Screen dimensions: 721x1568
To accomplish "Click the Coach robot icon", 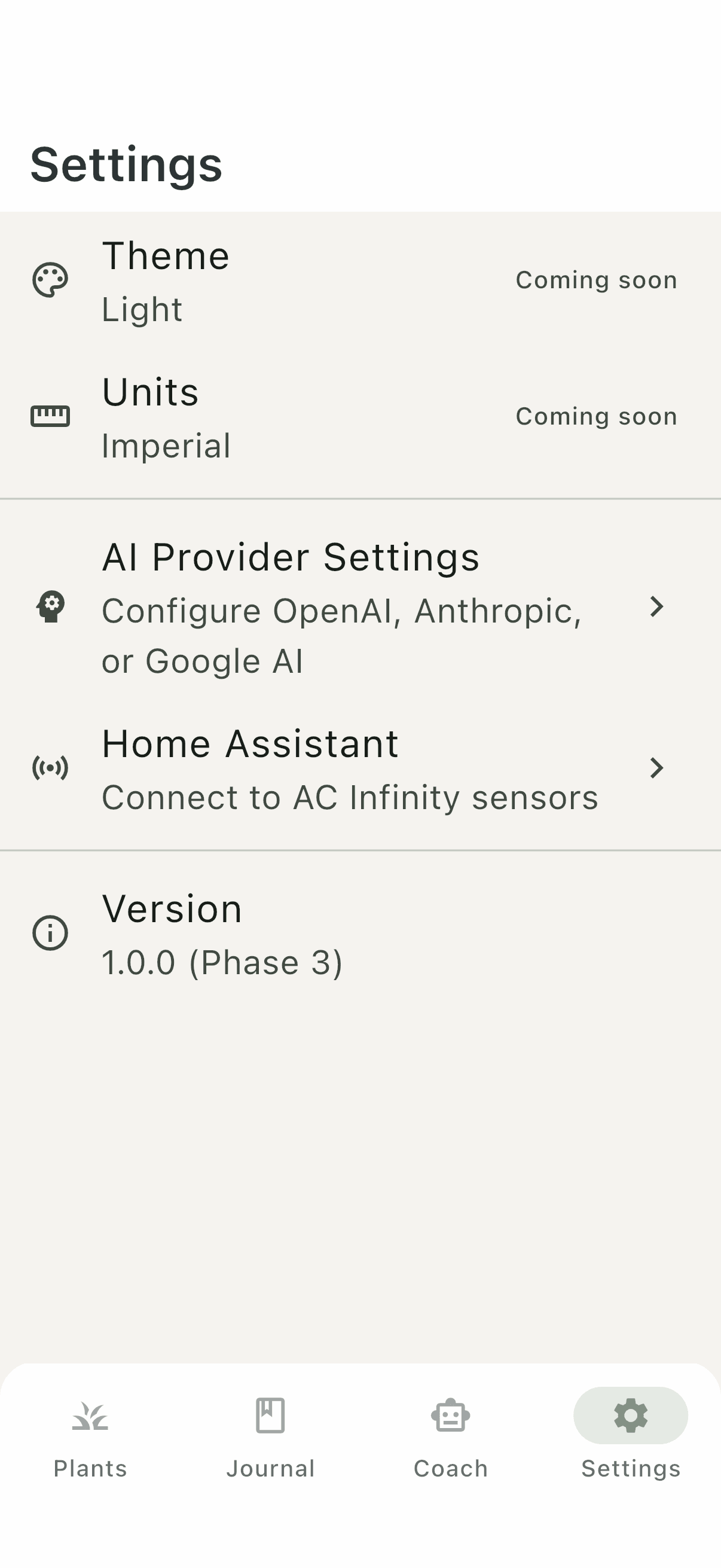I will click(x=450, y=1417).
